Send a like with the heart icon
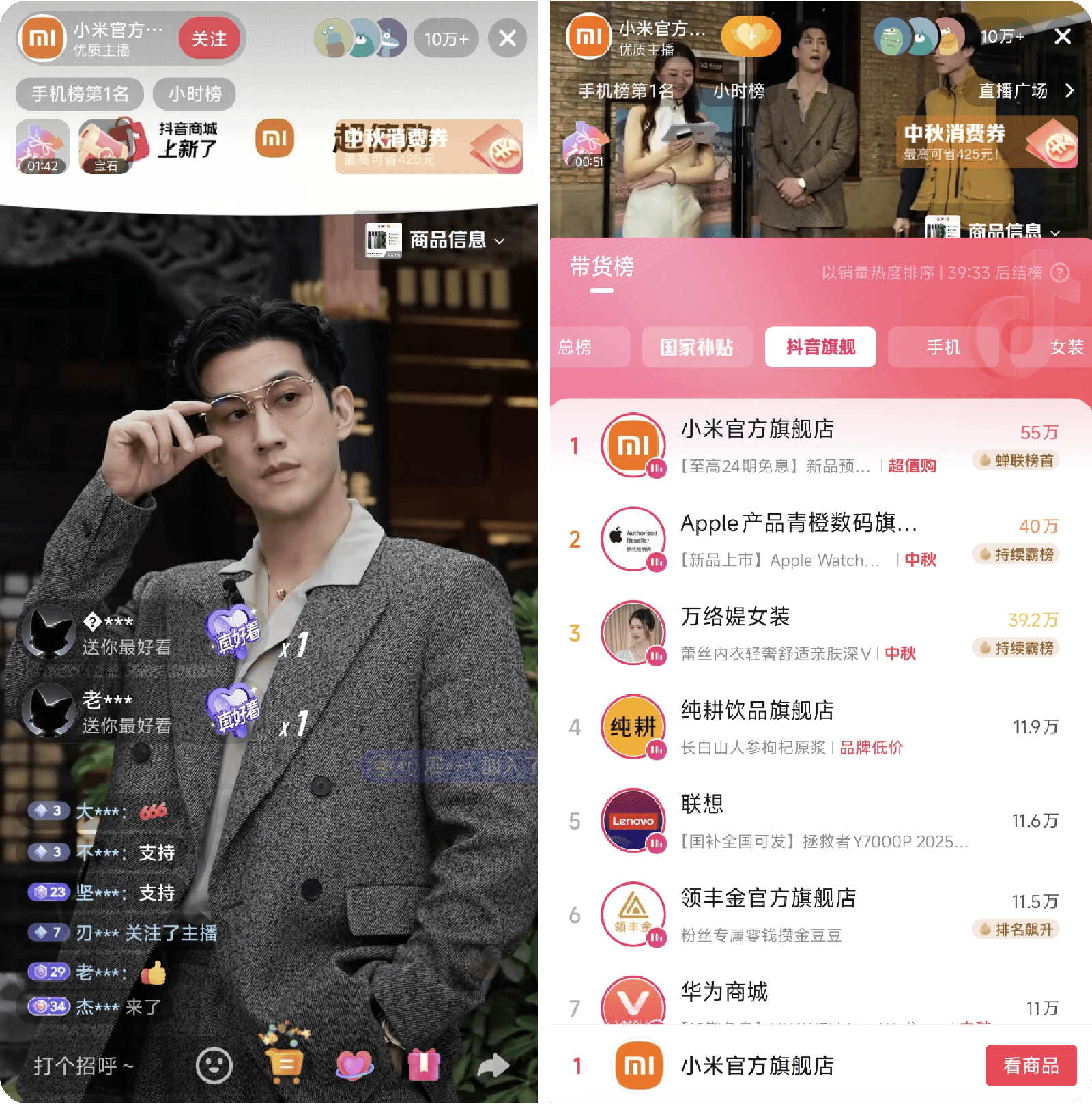Viewport: 1092px width, 1104px height. pyautogui.click(x=355, y=1065)
